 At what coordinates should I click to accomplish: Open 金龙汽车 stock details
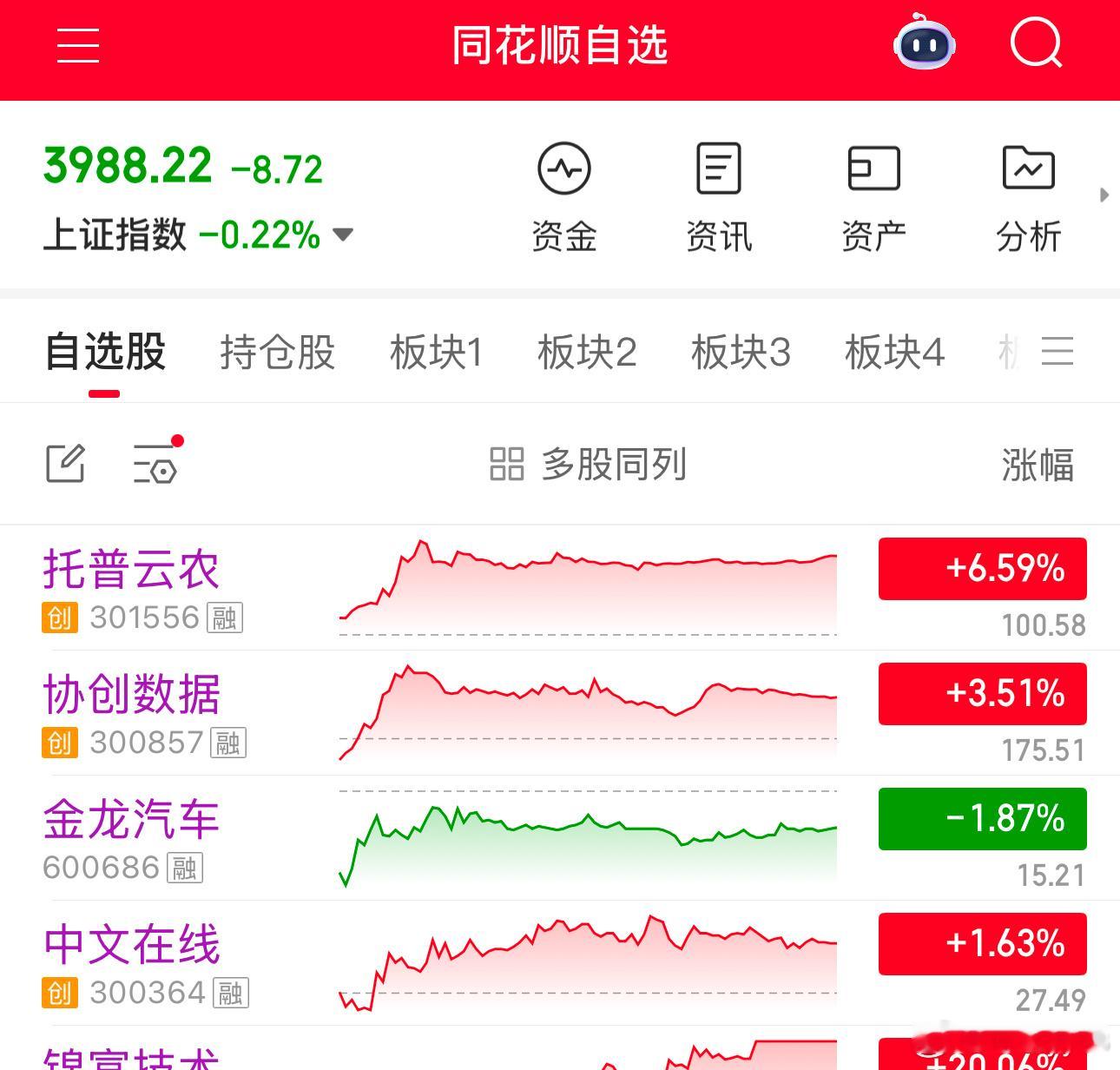pyautogui.click(x=560, y=838)
